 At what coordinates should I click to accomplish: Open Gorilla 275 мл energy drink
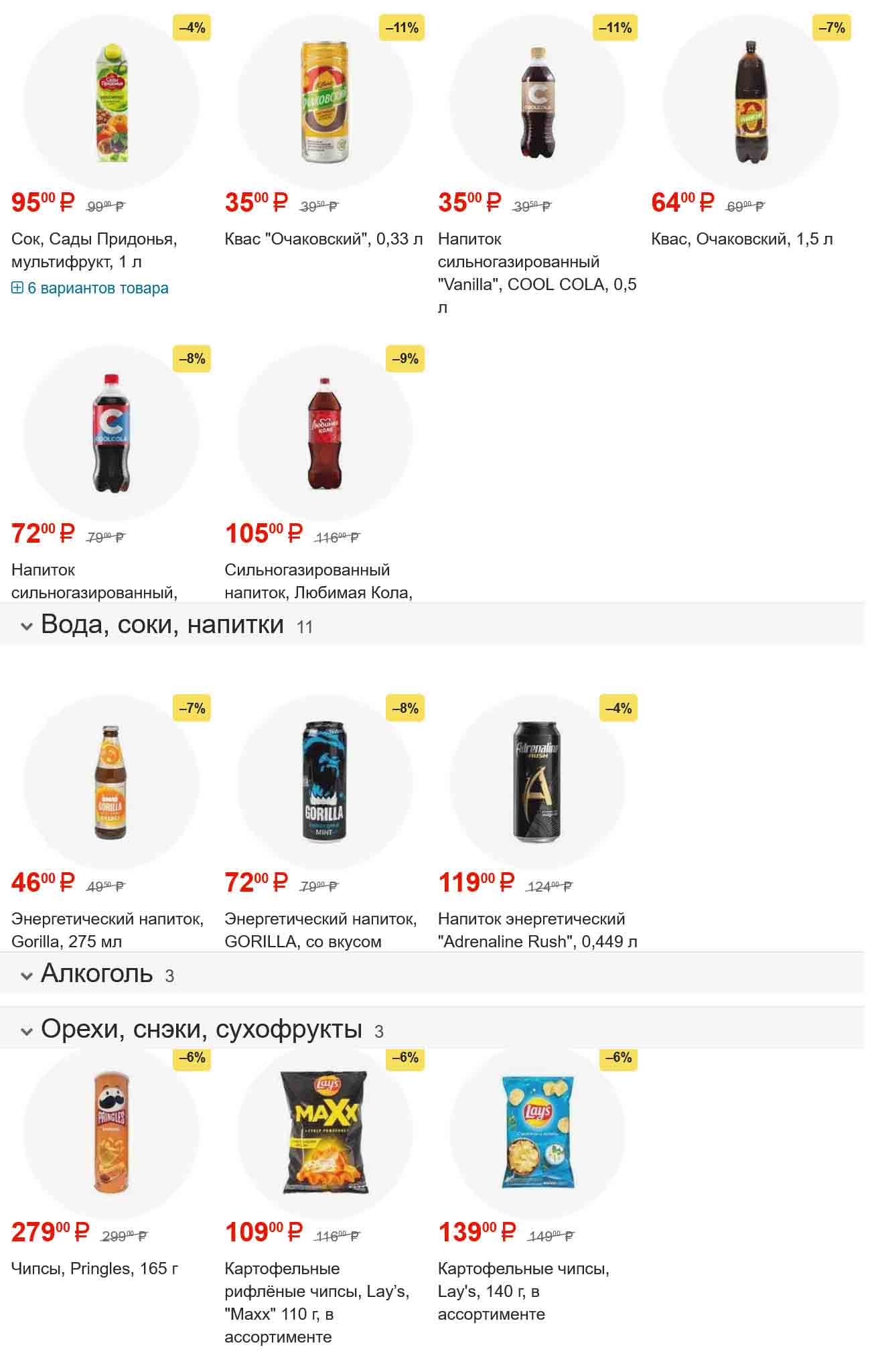point(111,782)
